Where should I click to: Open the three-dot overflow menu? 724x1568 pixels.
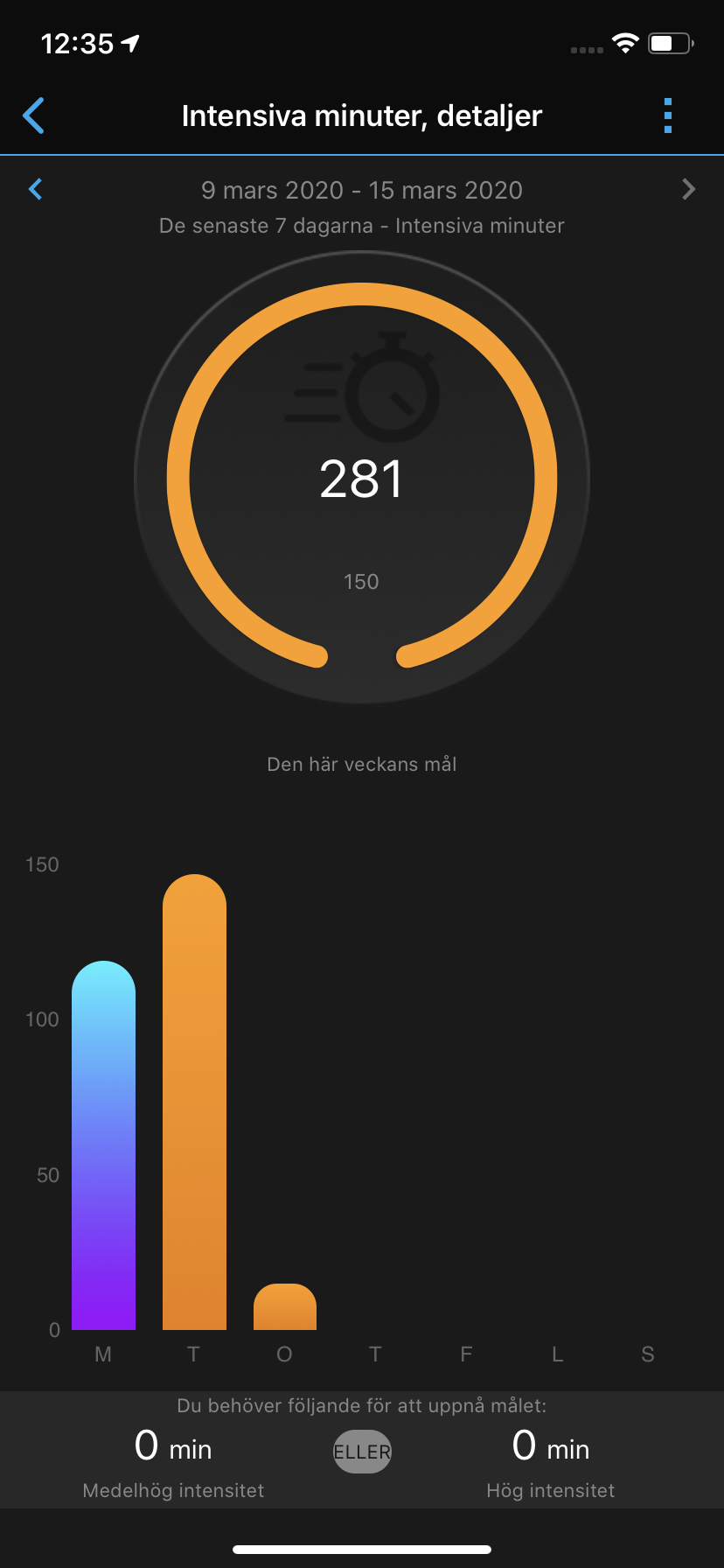tap(668, 115)
